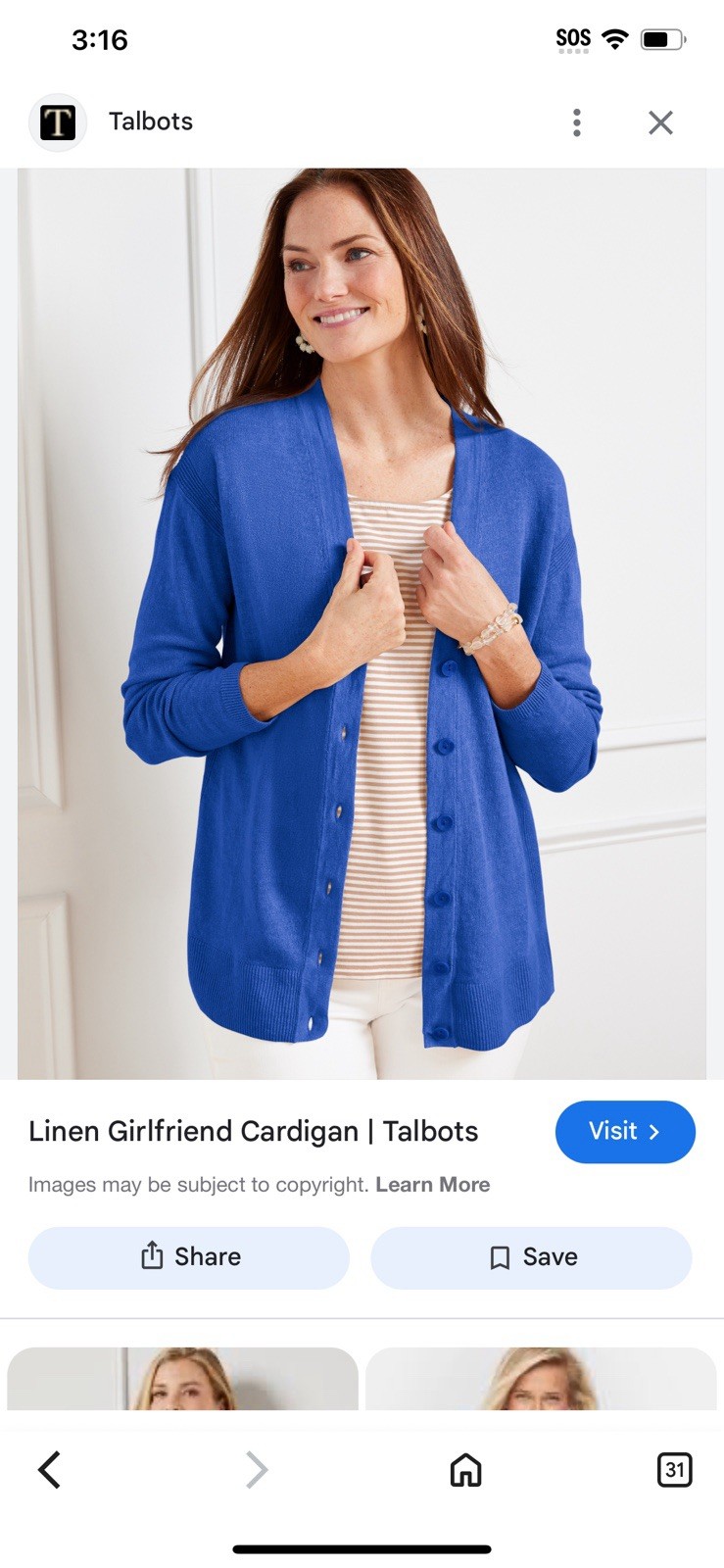Open the tab switcher showing 31 tabs

point(673,1469)
